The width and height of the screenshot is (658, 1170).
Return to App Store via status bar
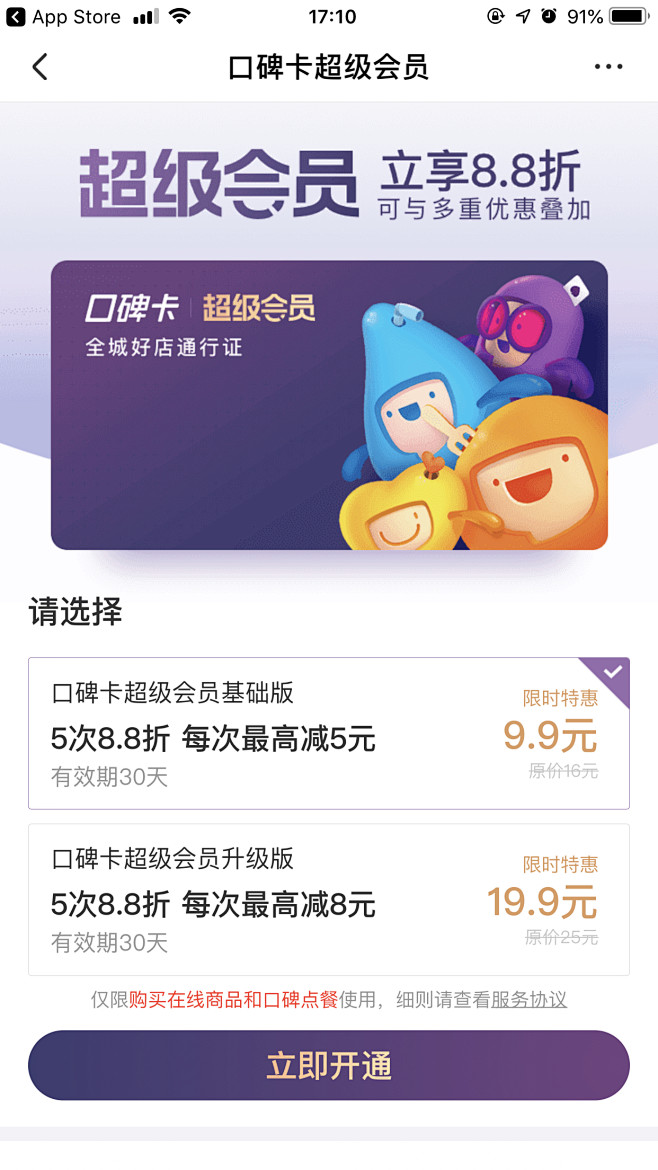click(x=63, y=16)
